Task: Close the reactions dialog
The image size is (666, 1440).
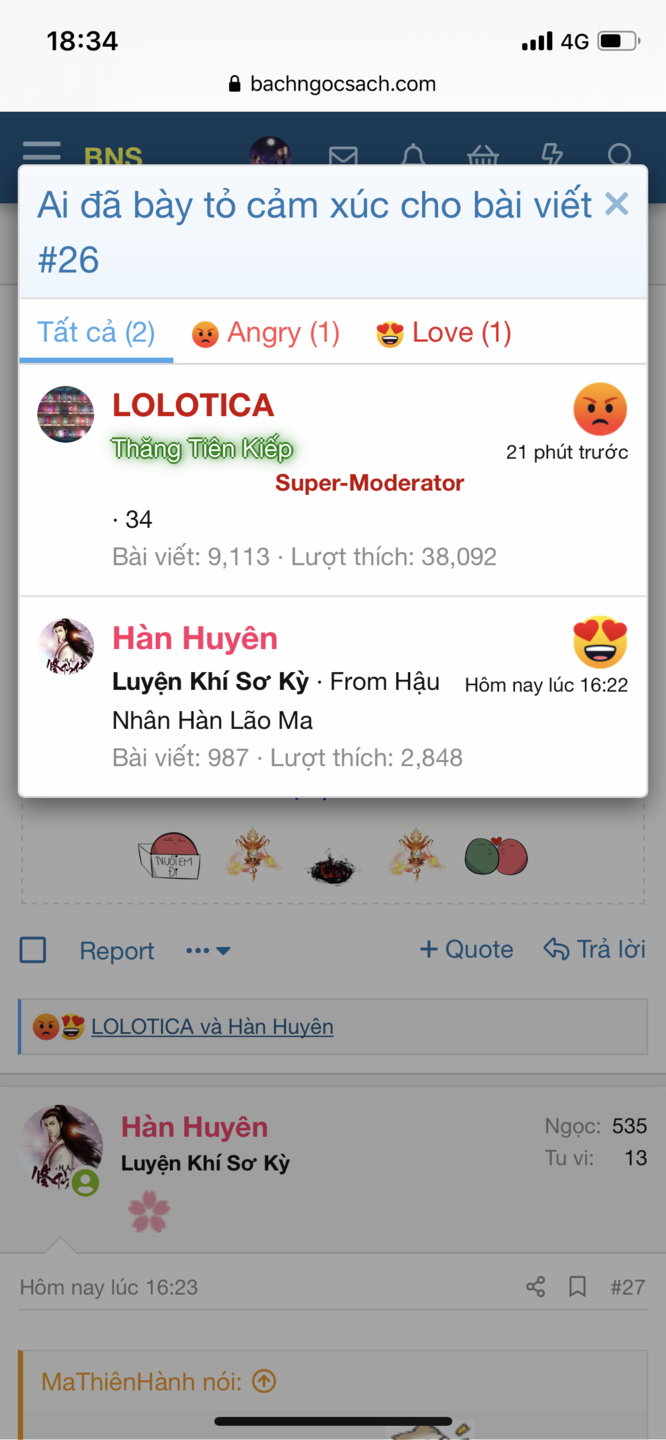Action: point(617,205)
